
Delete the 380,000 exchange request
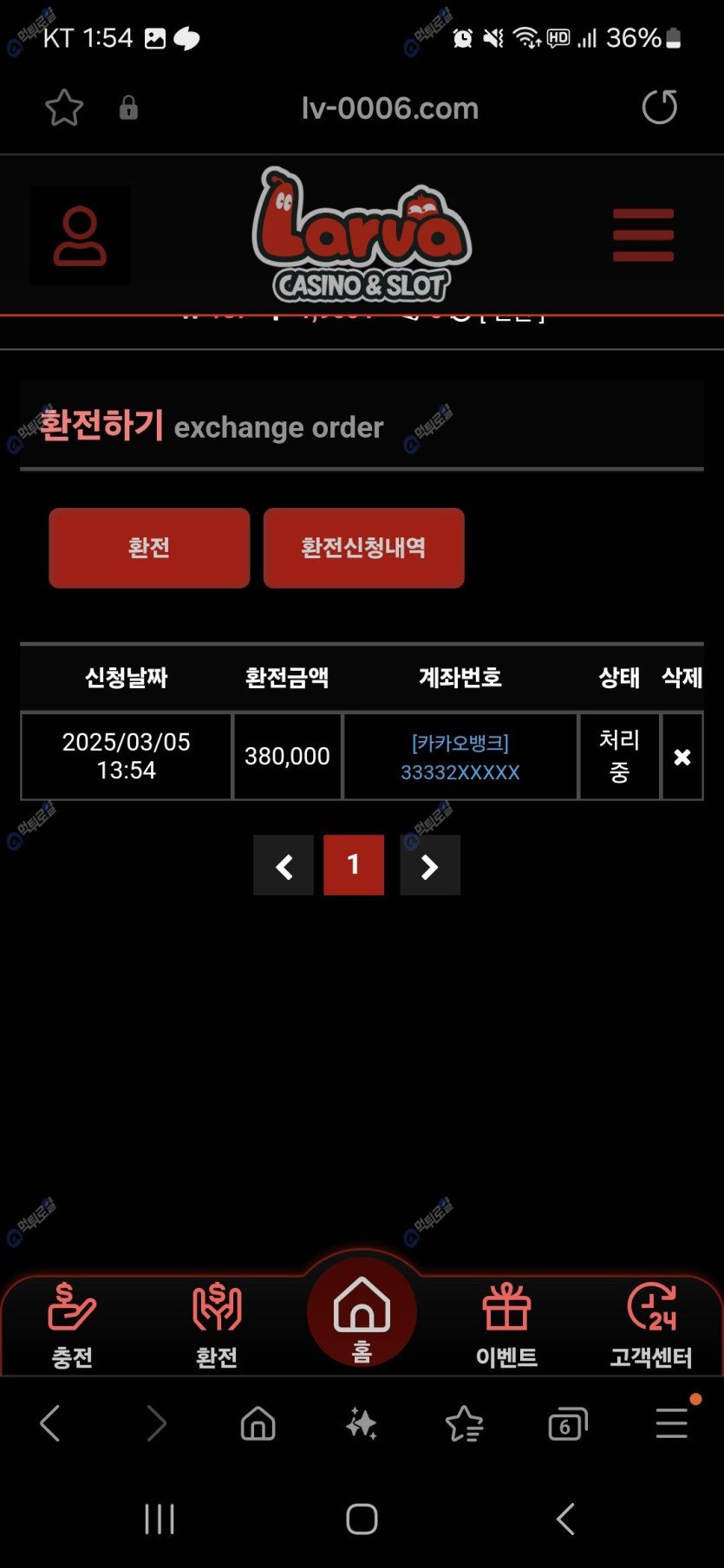682,757
